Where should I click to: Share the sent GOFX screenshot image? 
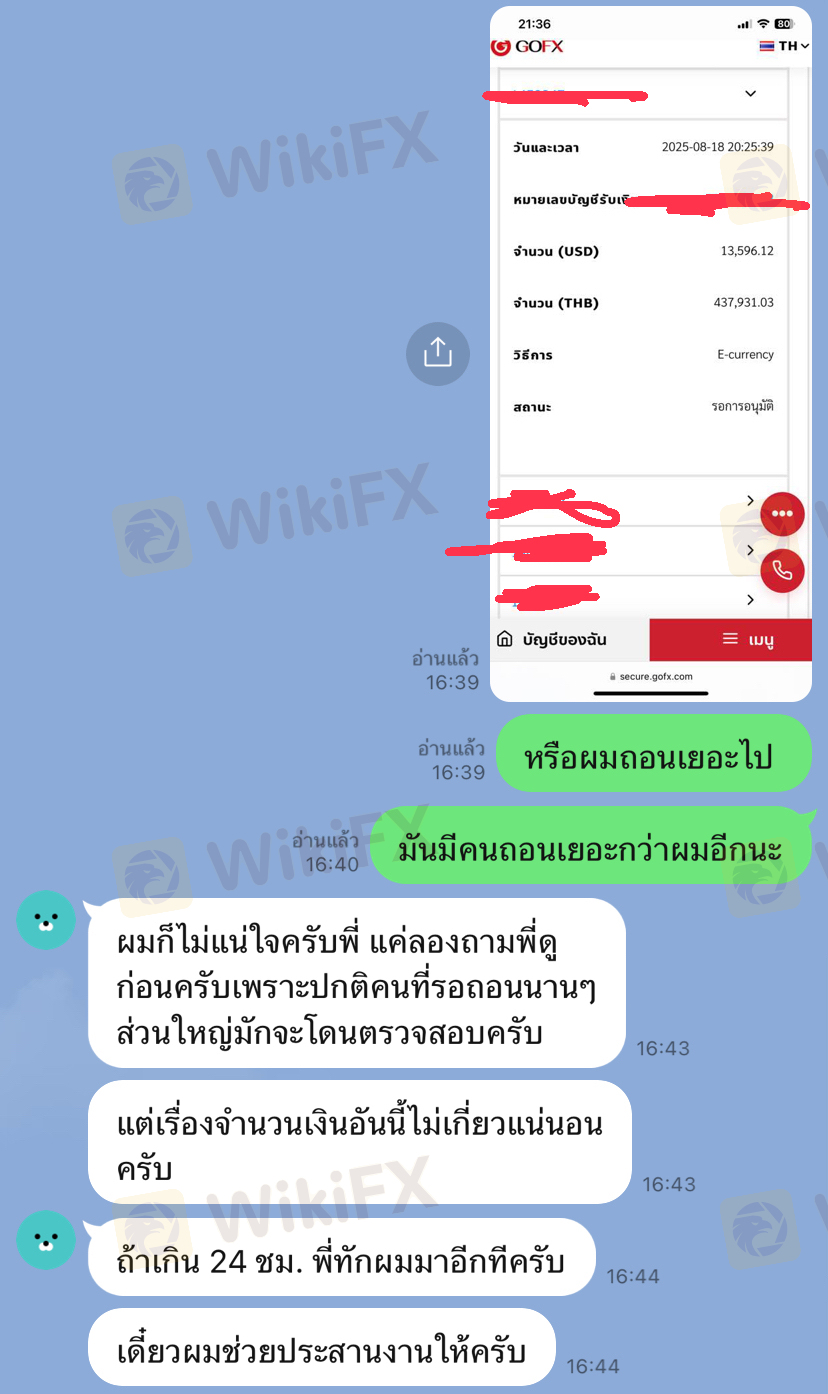coord(437,353)
